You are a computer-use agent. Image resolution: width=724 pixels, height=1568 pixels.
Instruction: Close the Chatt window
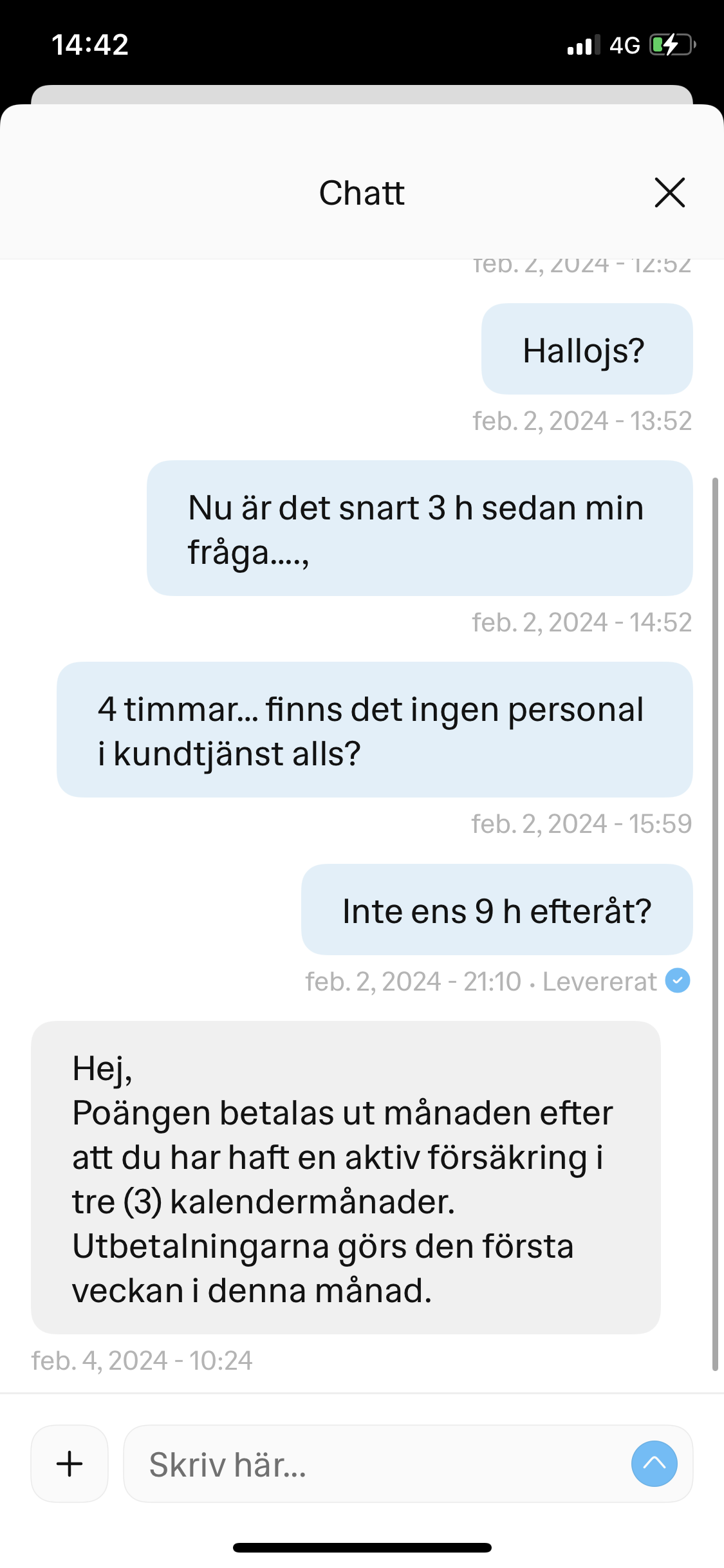pos(669,192)
